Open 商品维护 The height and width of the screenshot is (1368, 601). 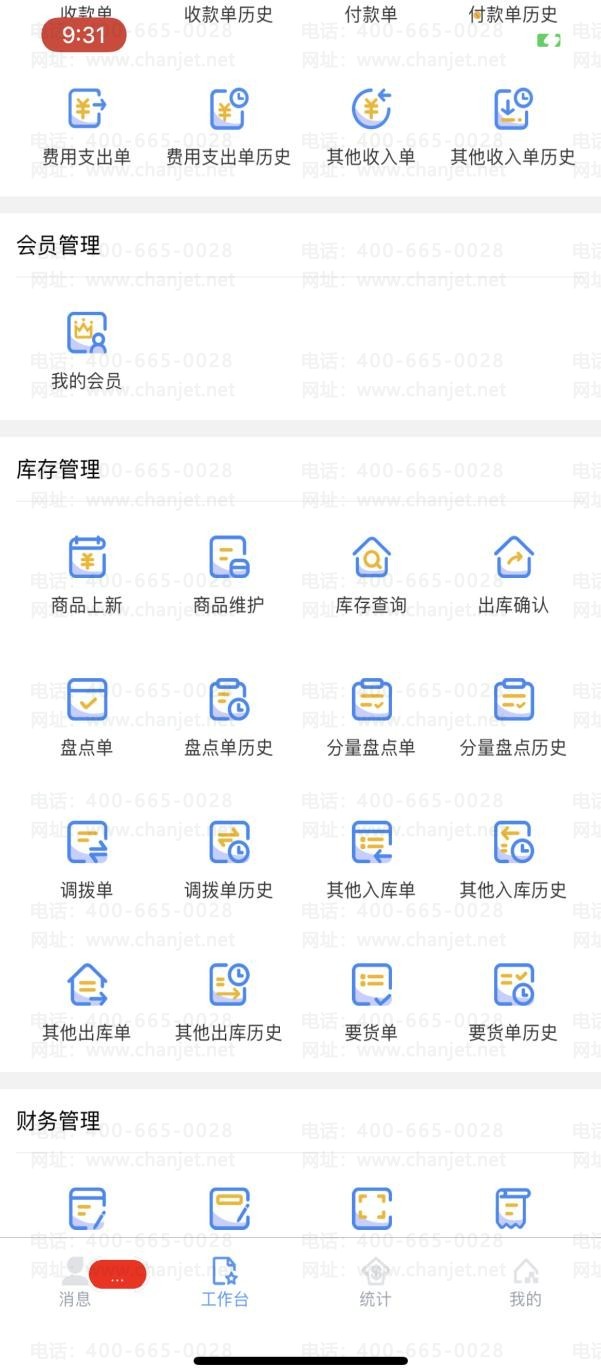coord(229,573)
